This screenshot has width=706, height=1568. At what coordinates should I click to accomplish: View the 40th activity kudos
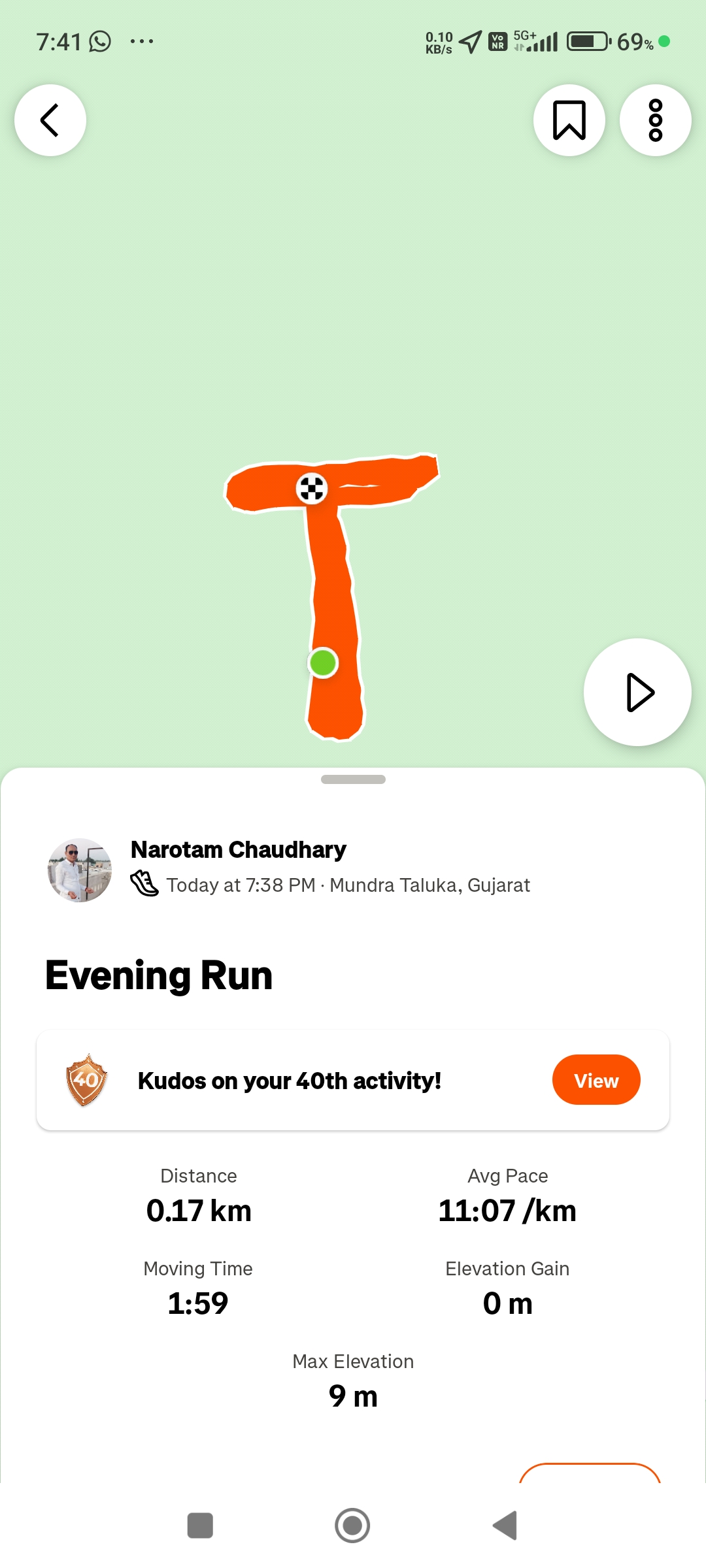[x=596, y=1080]
